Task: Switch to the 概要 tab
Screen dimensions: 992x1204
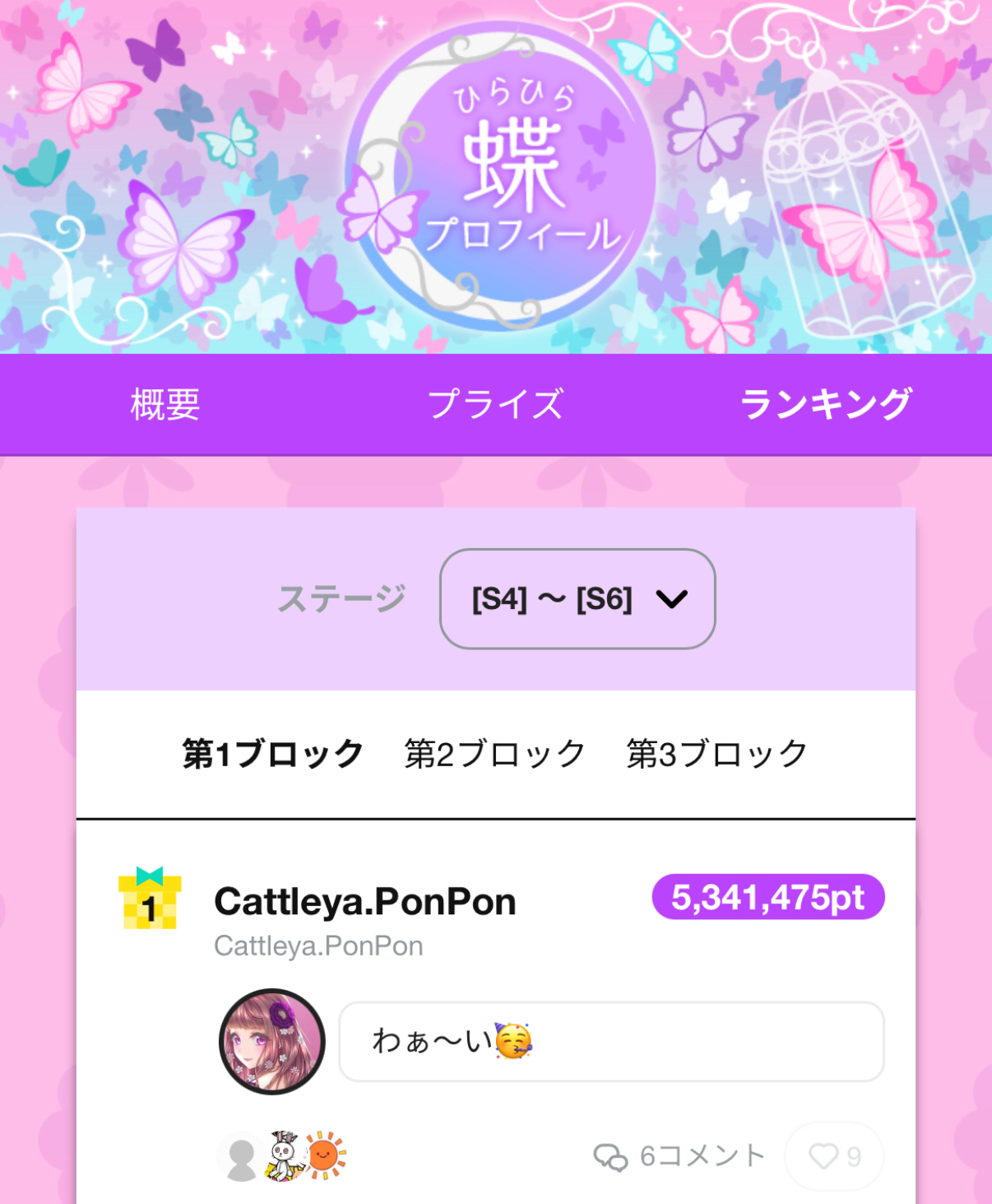Action: [165, 404]
